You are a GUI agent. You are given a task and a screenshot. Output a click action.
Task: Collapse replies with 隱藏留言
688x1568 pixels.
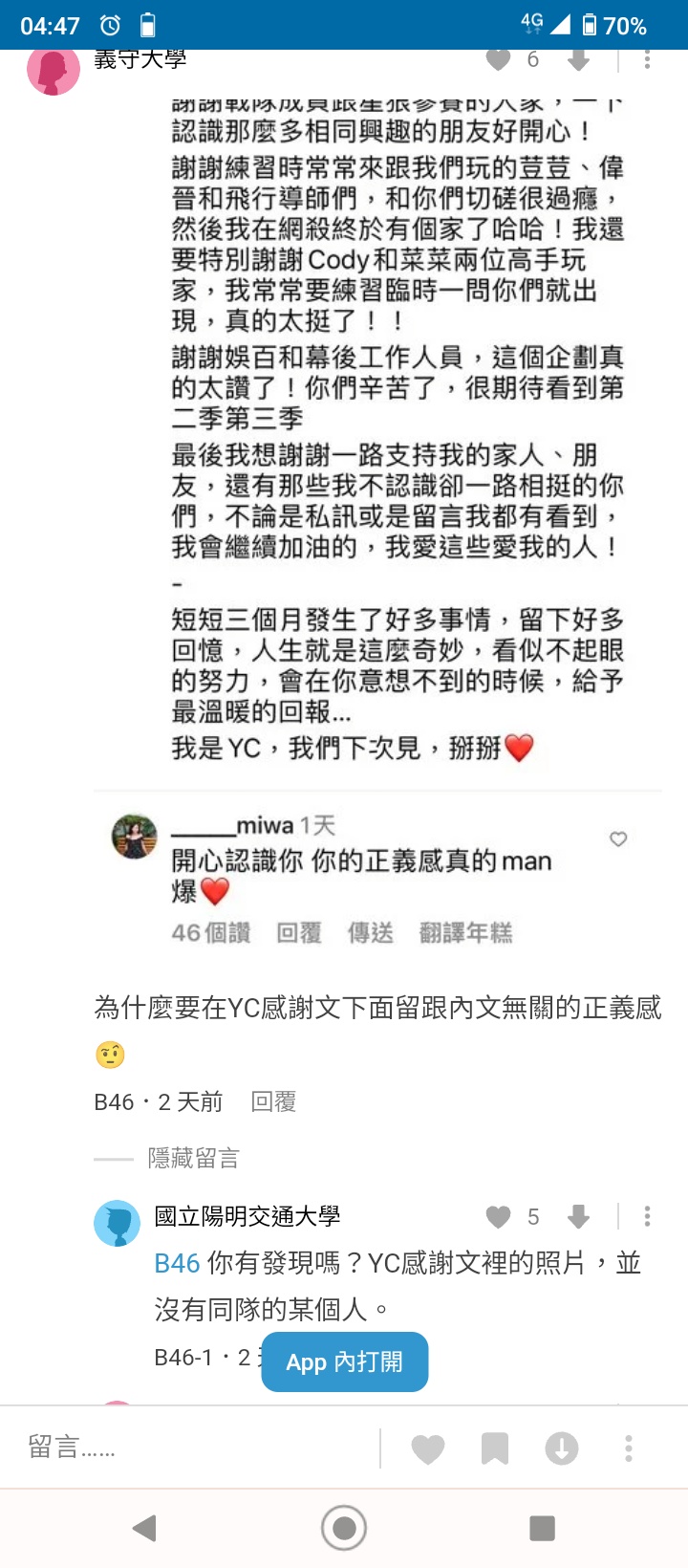pyautogui.click(x=193, y=1159)
